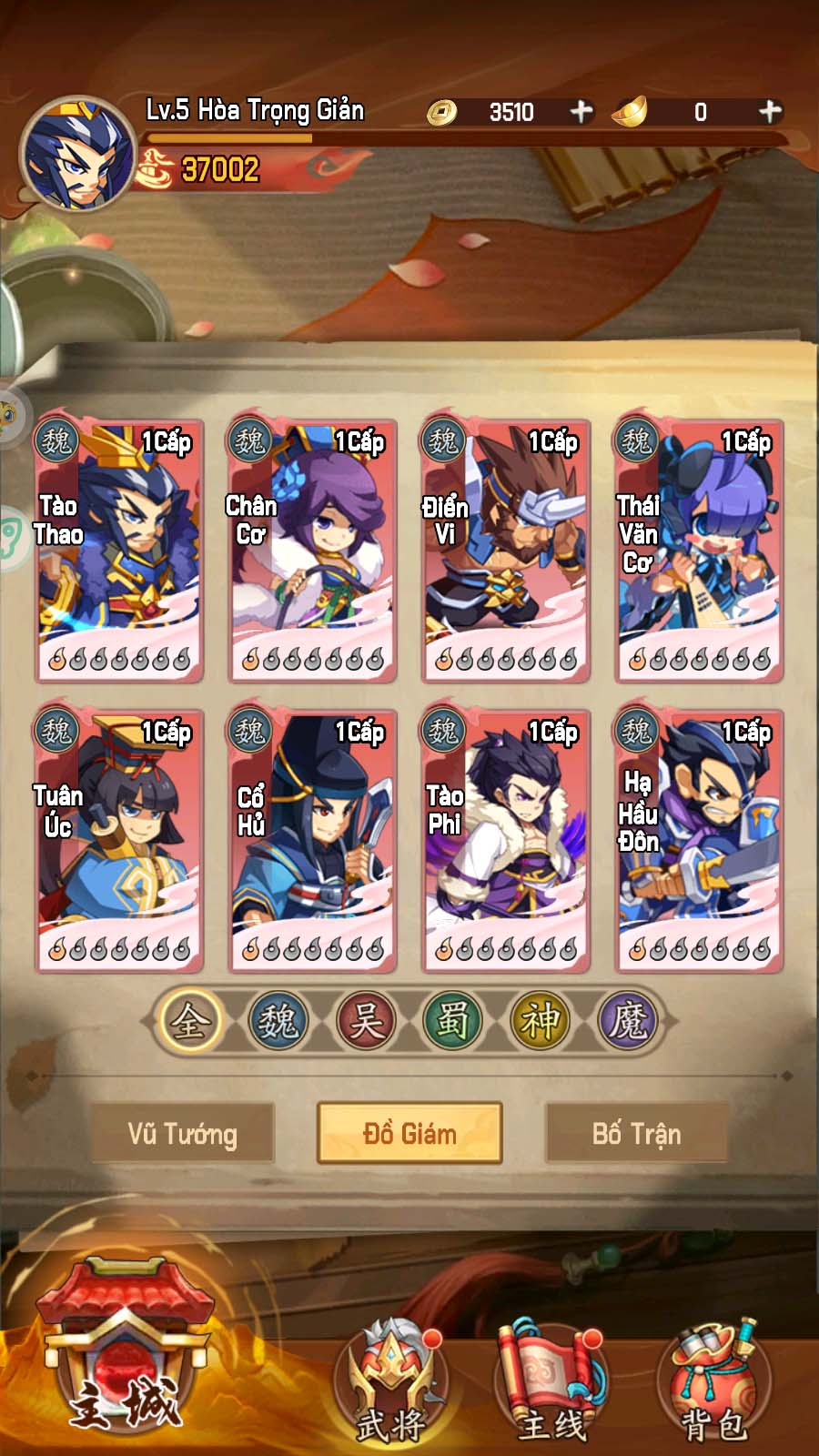The height and width of the screenshot is (1456, 819).
Task: Switch to the Bố Trận tab
Action: tap(636, 1134)
